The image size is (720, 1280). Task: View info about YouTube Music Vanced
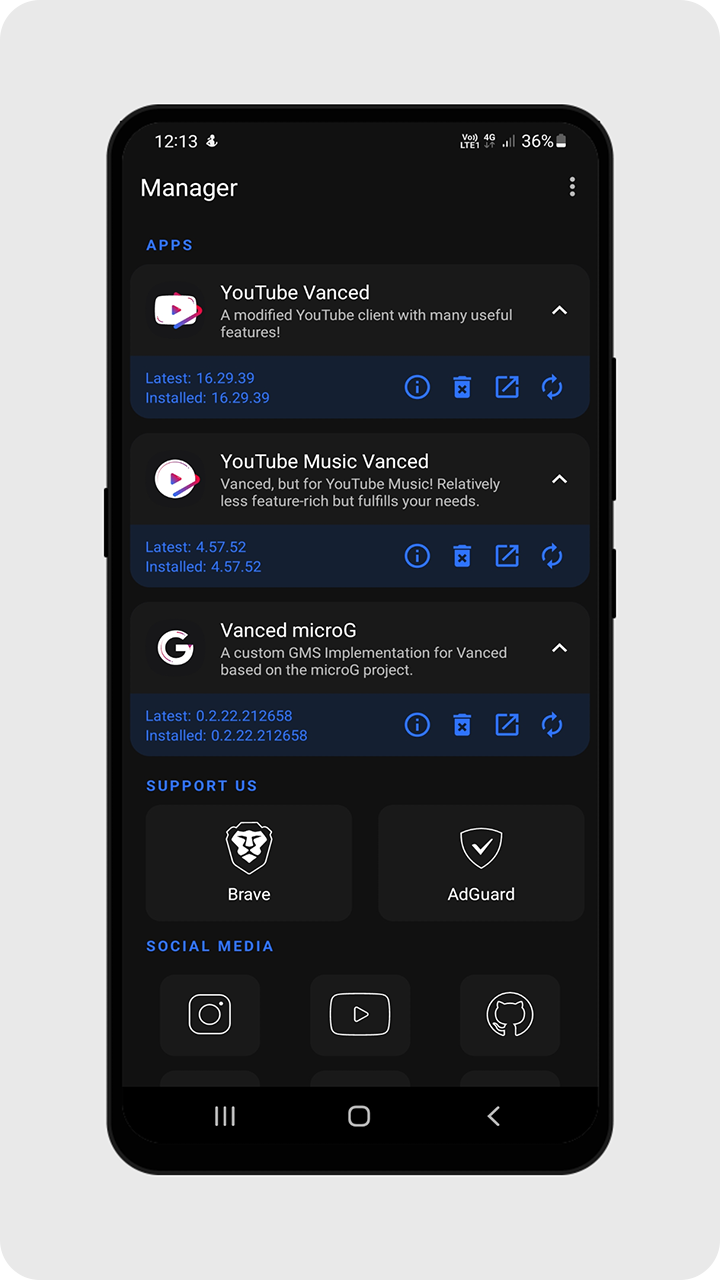417,556
